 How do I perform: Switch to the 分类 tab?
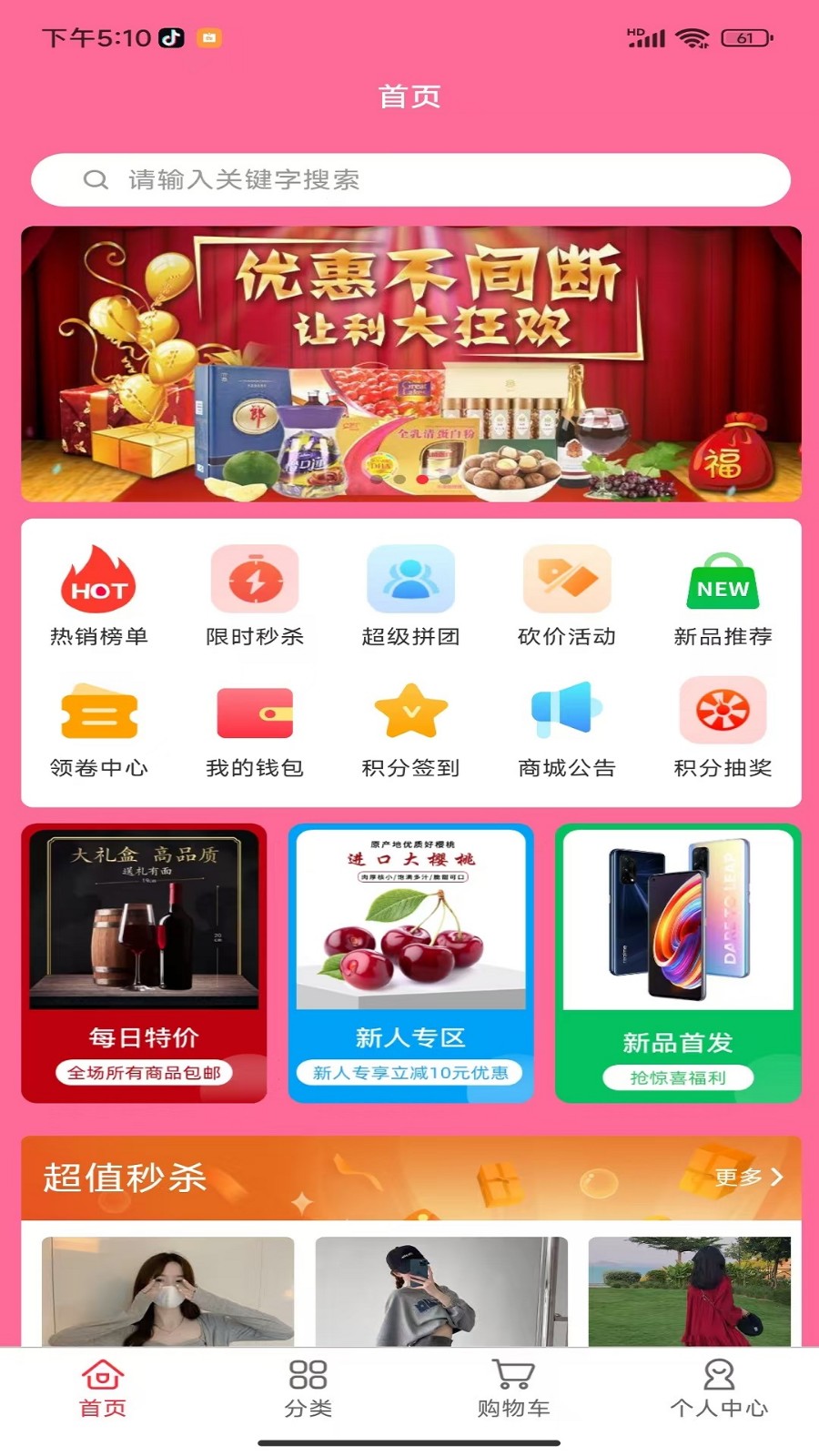pyautogui.click(x=308, y=1389)
